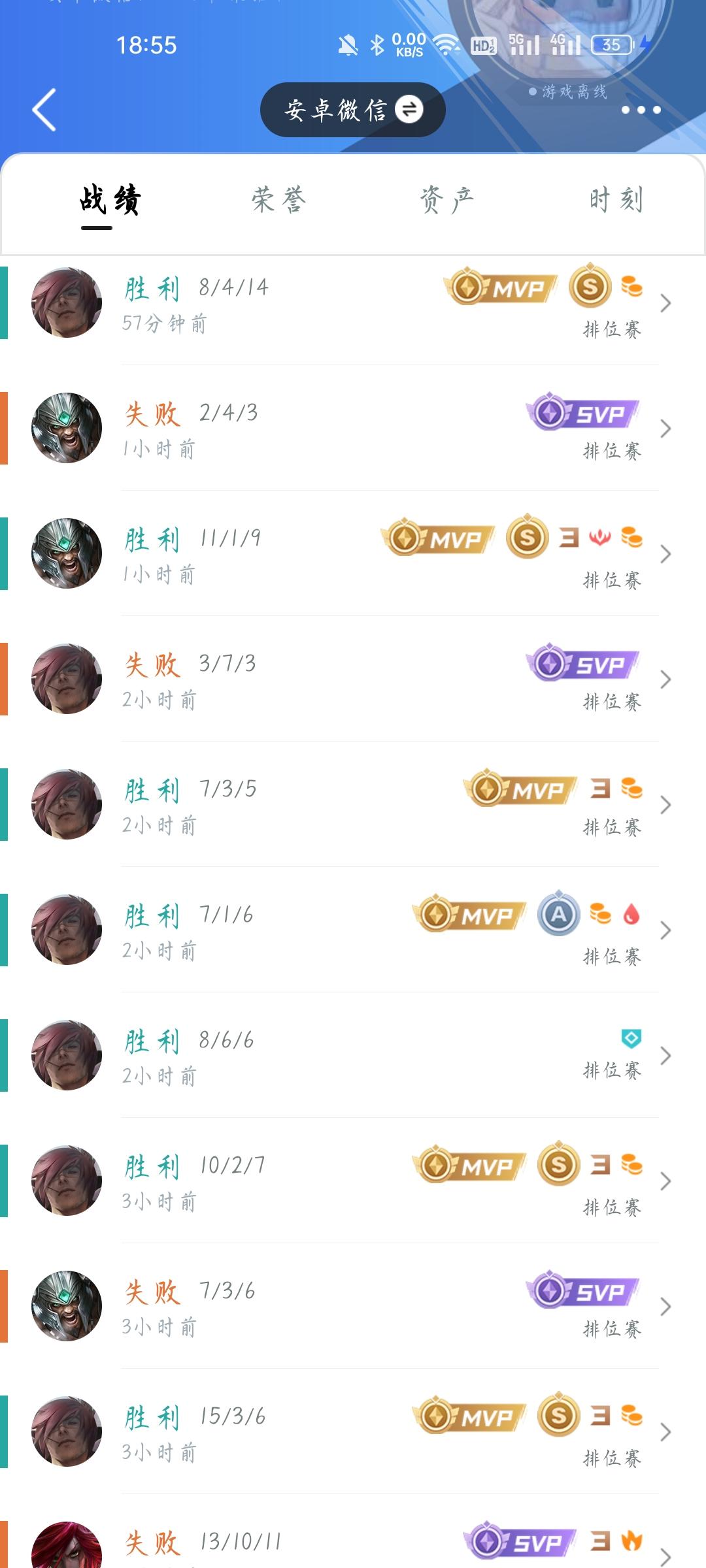Open the 时刻 tab
The image size is (706, 1568).
pyautogui.click(x=616, y=200)
